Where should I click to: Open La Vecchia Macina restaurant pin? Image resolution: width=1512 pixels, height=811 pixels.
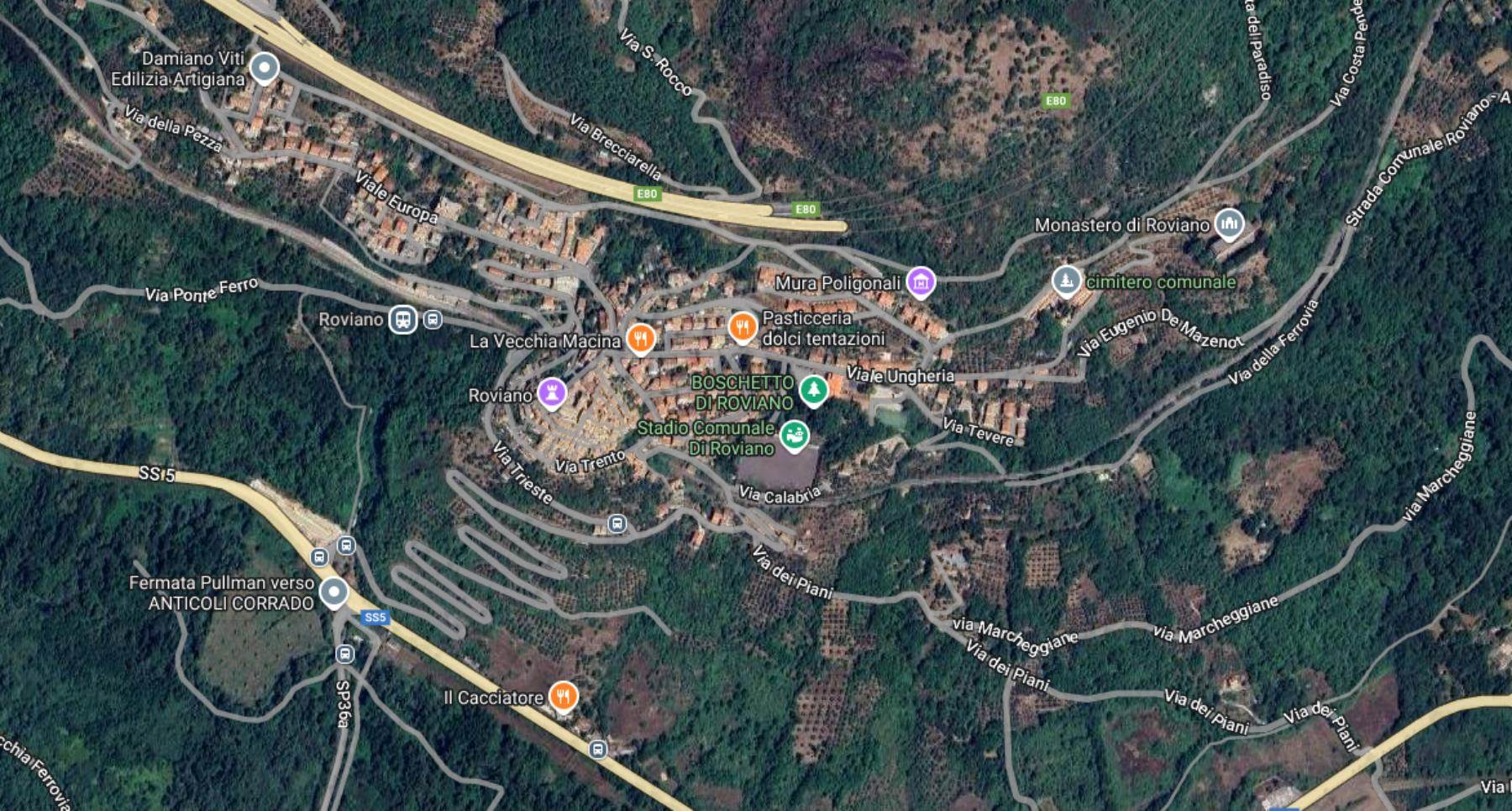coord(640,339)
